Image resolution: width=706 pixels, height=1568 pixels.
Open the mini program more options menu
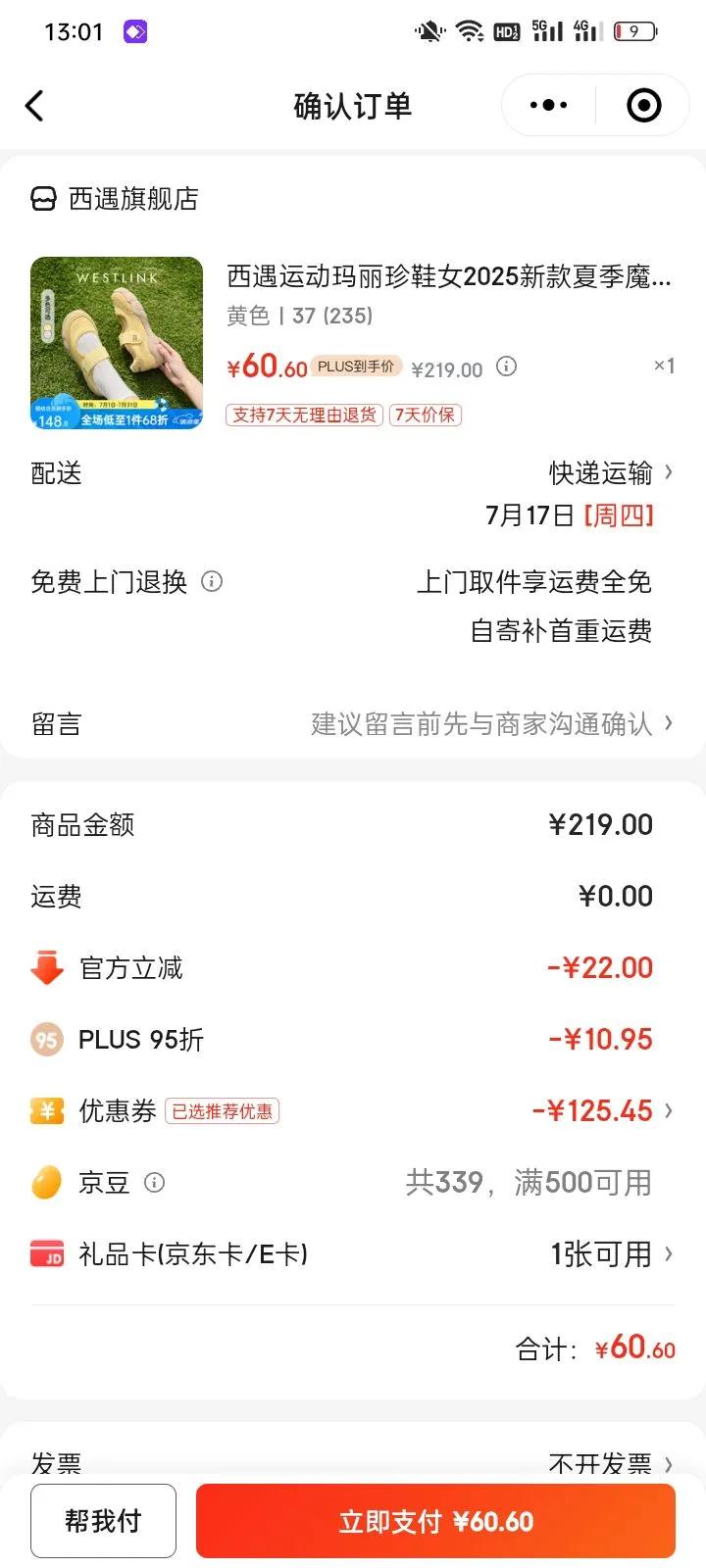[x=548, y=106]
